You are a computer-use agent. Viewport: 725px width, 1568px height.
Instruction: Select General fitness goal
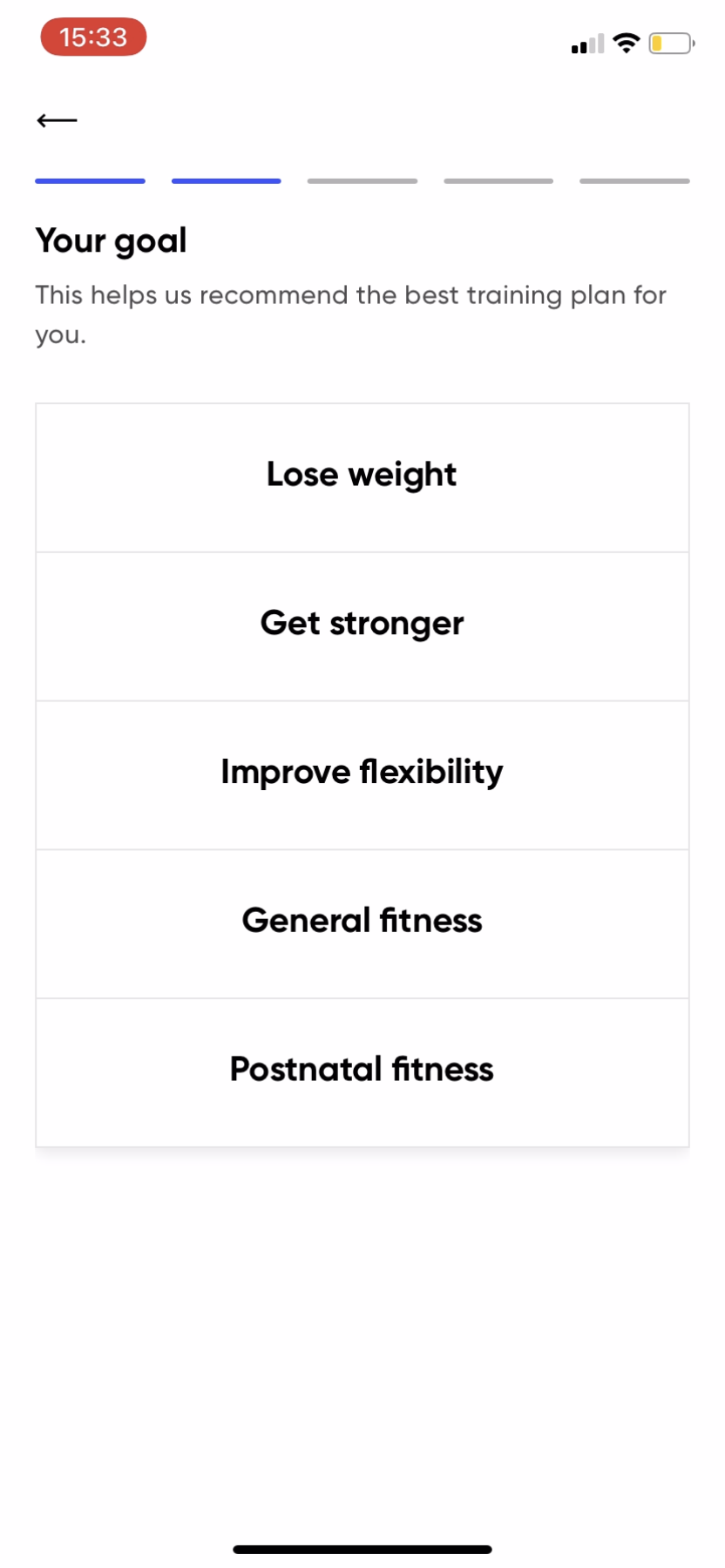[362, 923]
